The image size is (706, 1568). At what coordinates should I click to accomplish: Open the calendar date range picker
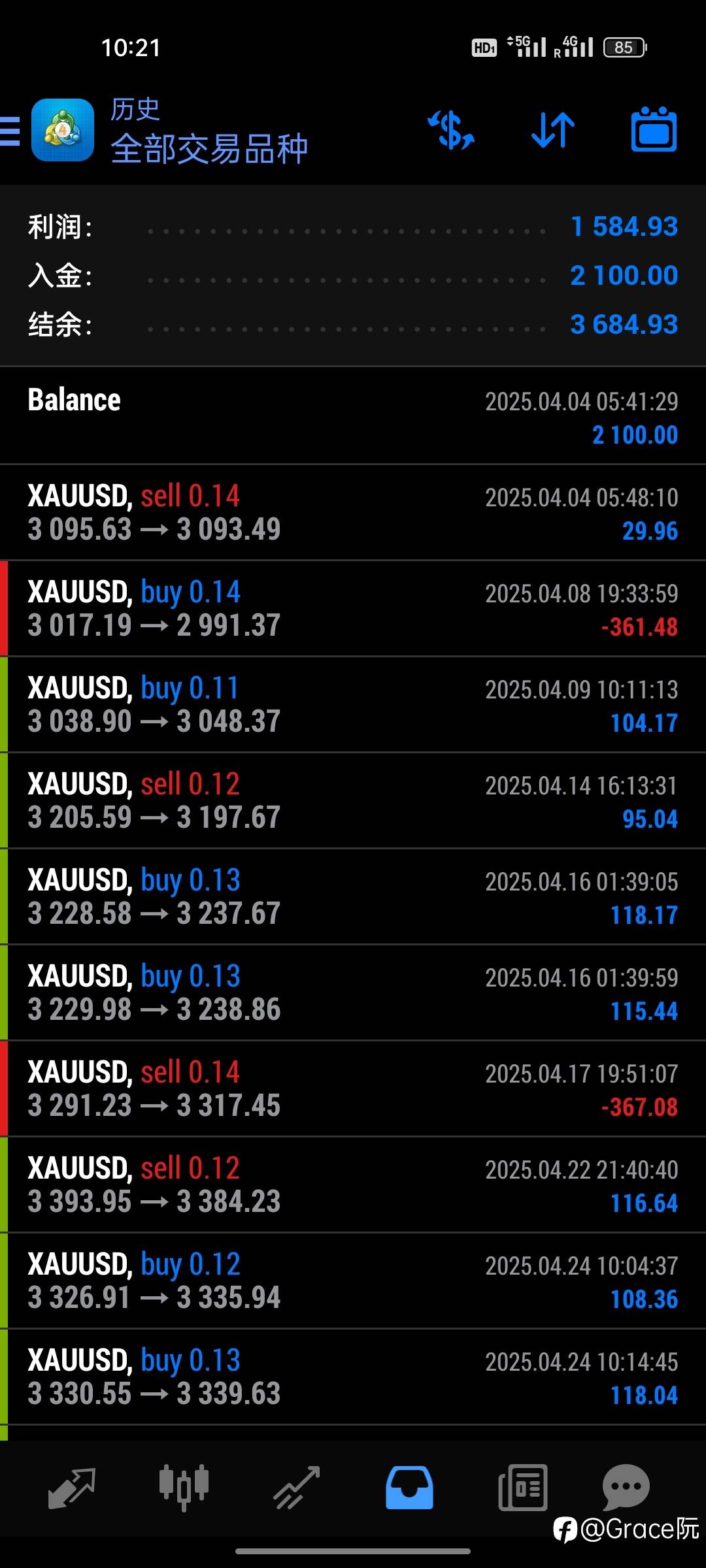(x=654, y=129)
